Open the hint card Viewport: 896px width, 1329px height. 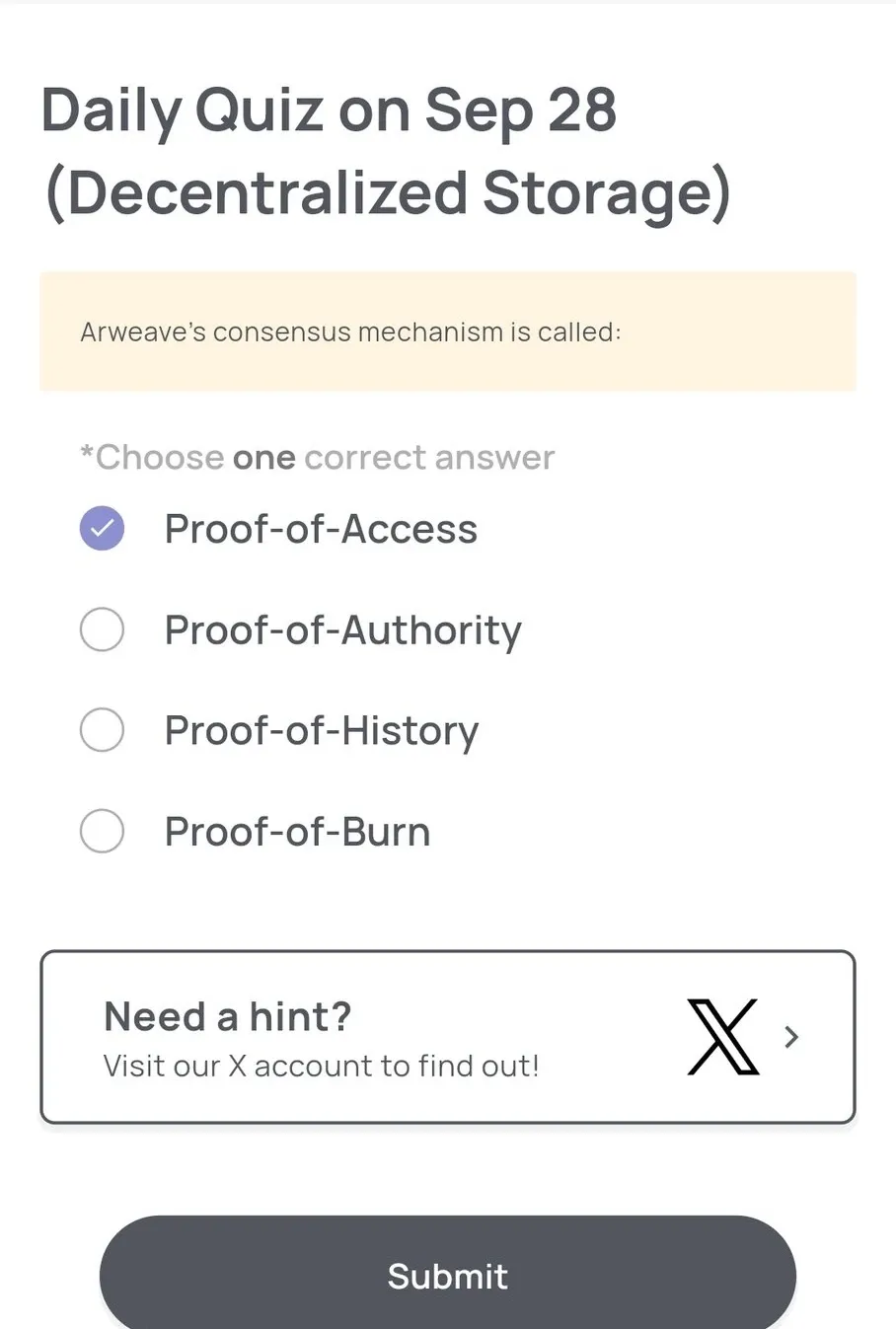pos(448,1037)
